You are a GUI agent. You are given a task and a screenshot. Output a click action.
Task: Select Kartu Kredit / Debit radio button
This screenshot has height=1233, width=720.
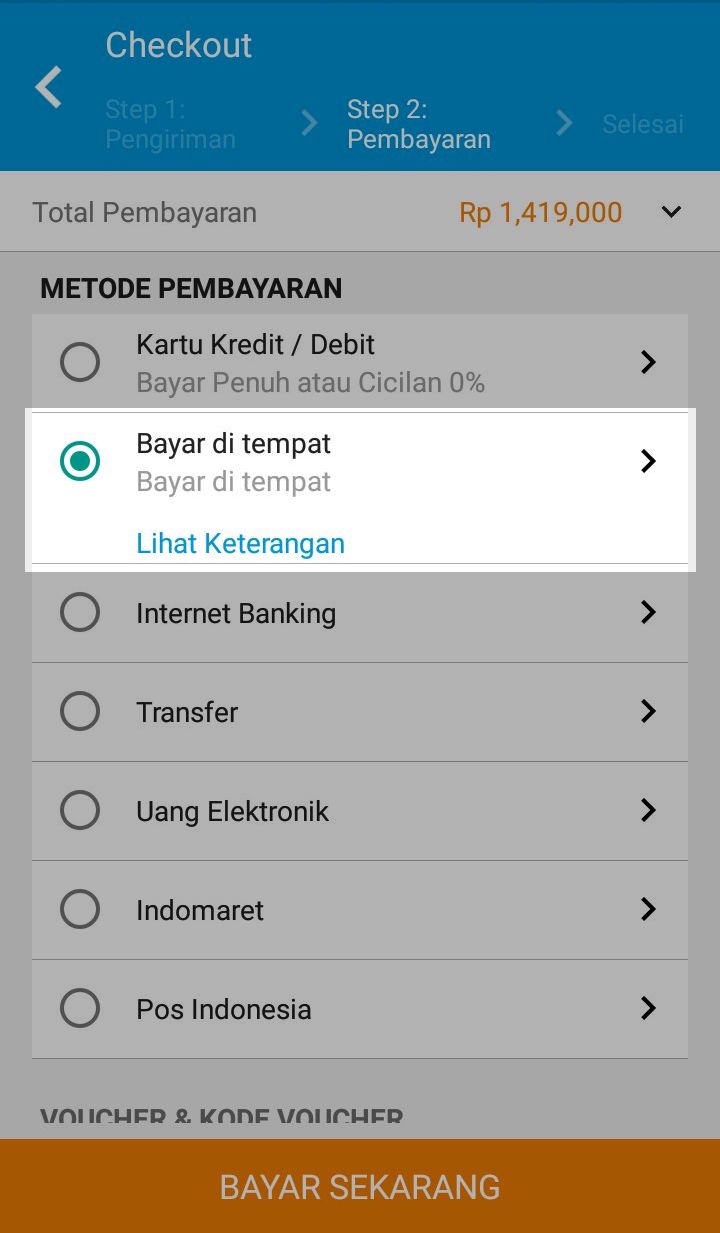[x=80, y=362]
